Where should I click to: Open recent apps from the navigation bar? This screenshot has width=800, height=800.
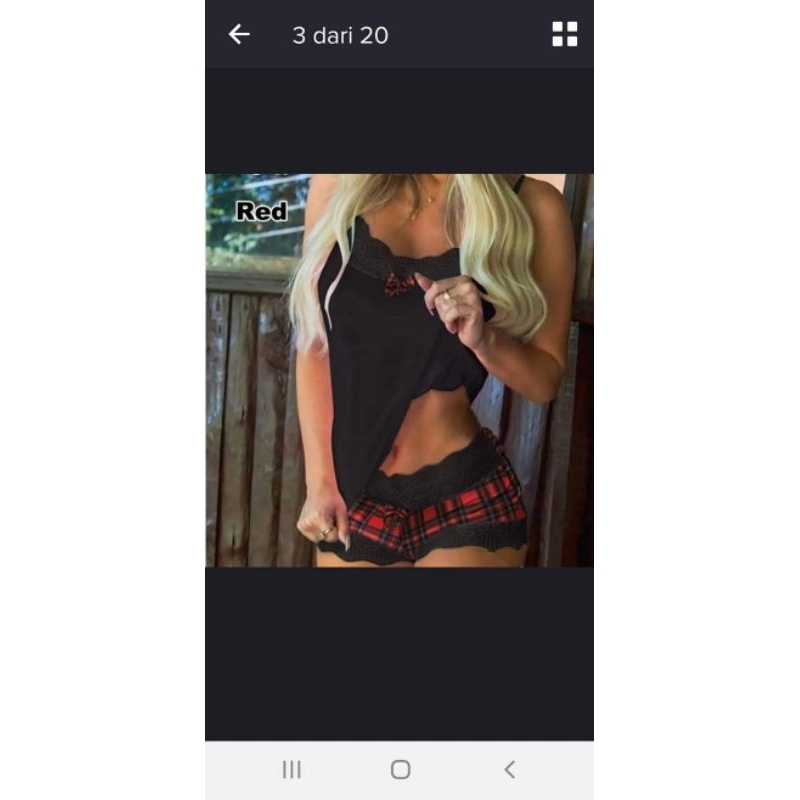point(291,769)
